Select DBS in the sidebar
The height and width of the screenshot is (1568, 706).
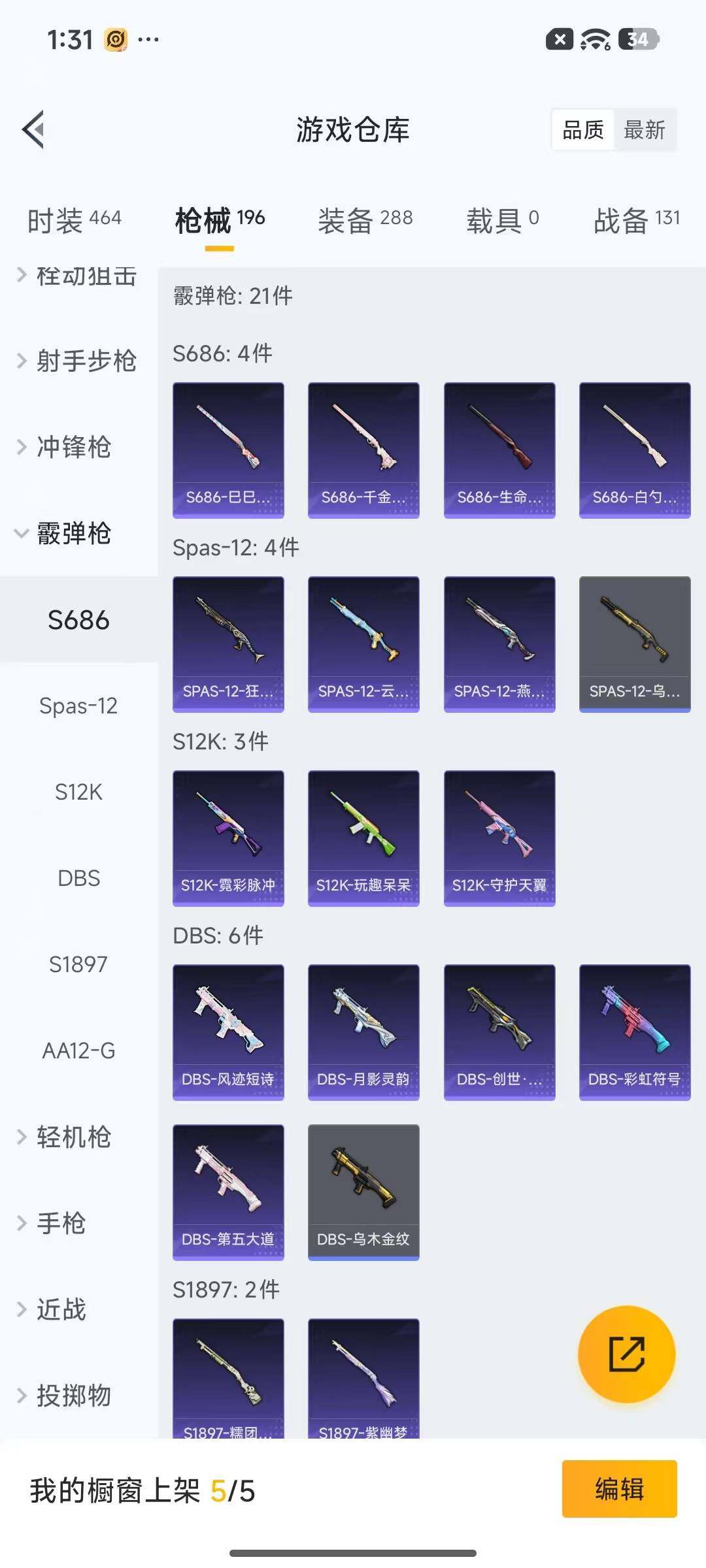79,878
